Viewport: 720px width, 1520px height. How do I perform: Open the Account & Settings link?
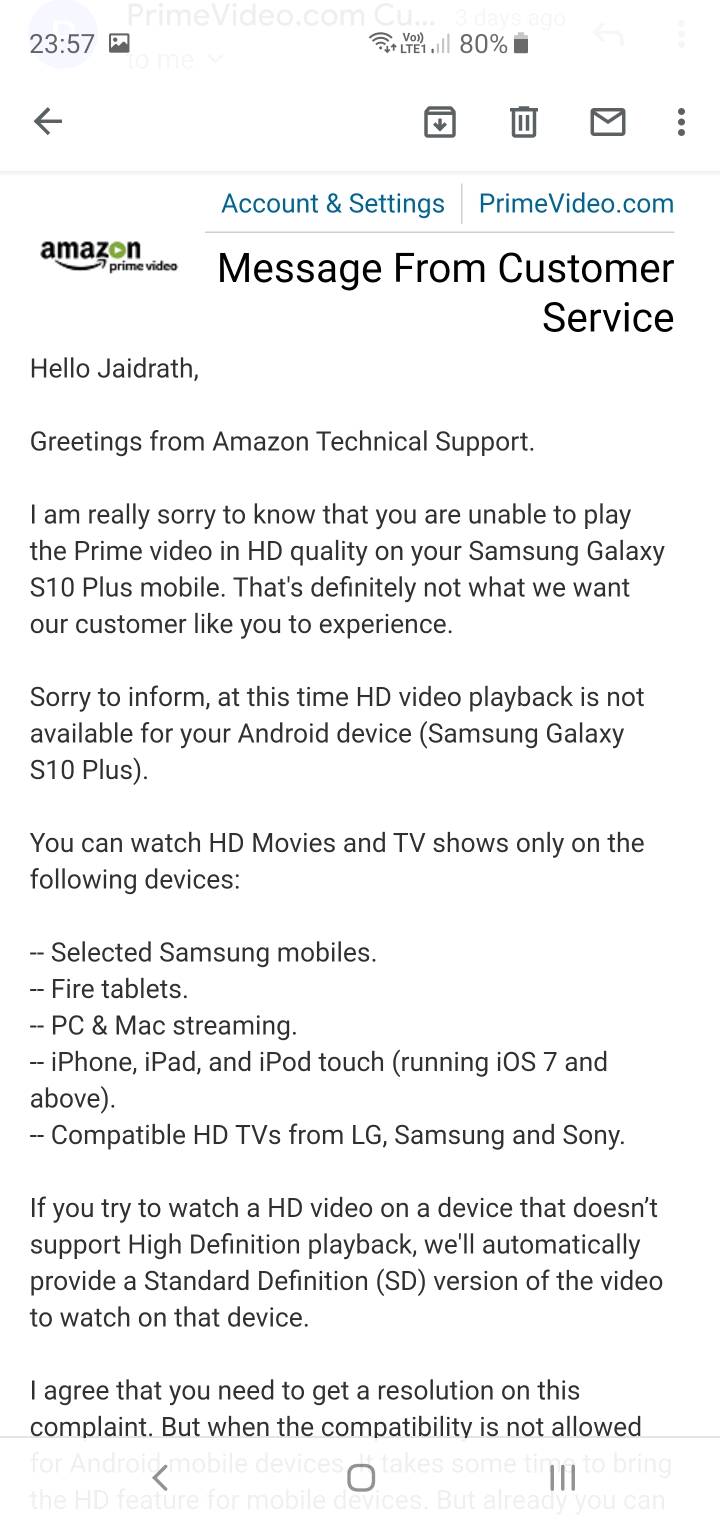tap(333, 204)
